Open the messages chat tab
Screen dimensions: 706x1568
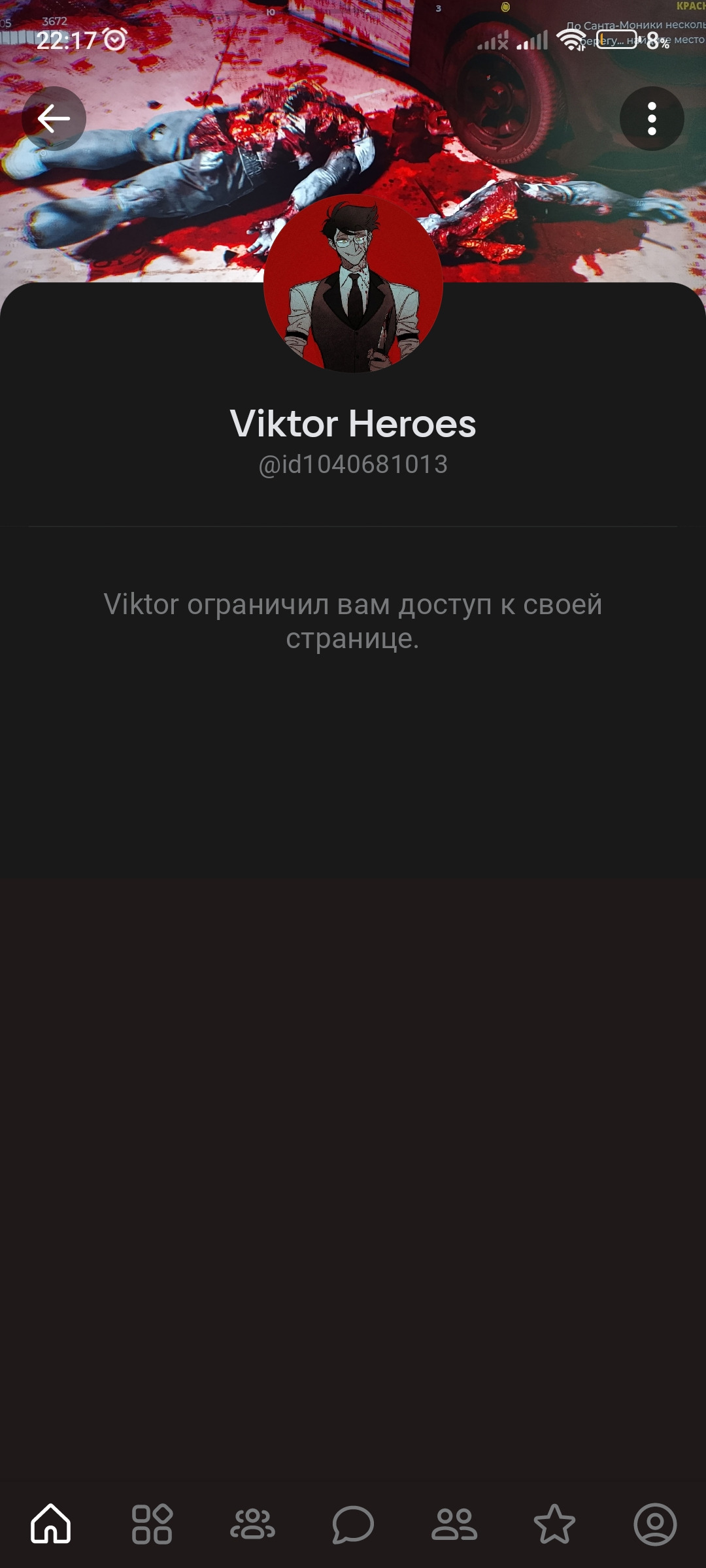tap(353, 1524)
